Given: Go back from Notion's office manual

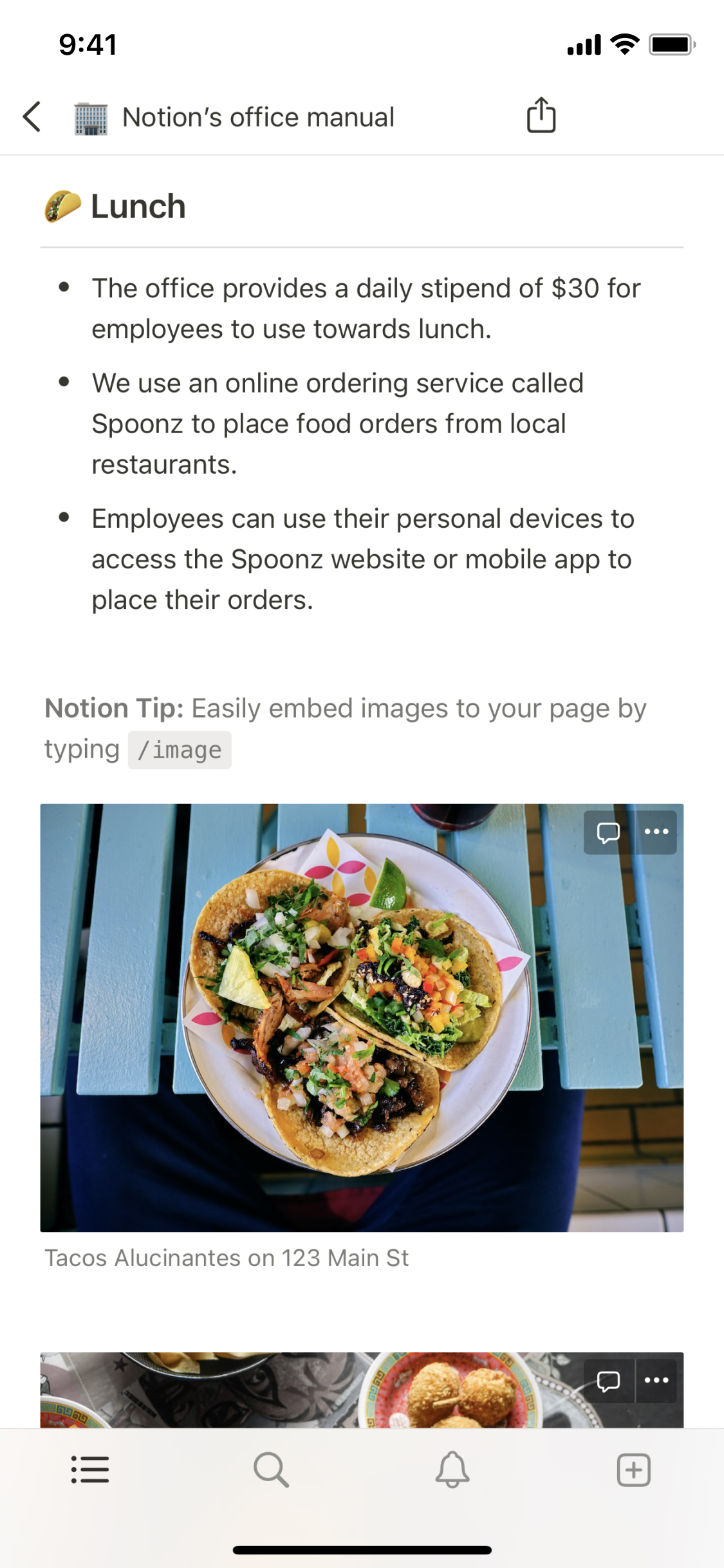Looking at the screenshot, I should (32, 117).
